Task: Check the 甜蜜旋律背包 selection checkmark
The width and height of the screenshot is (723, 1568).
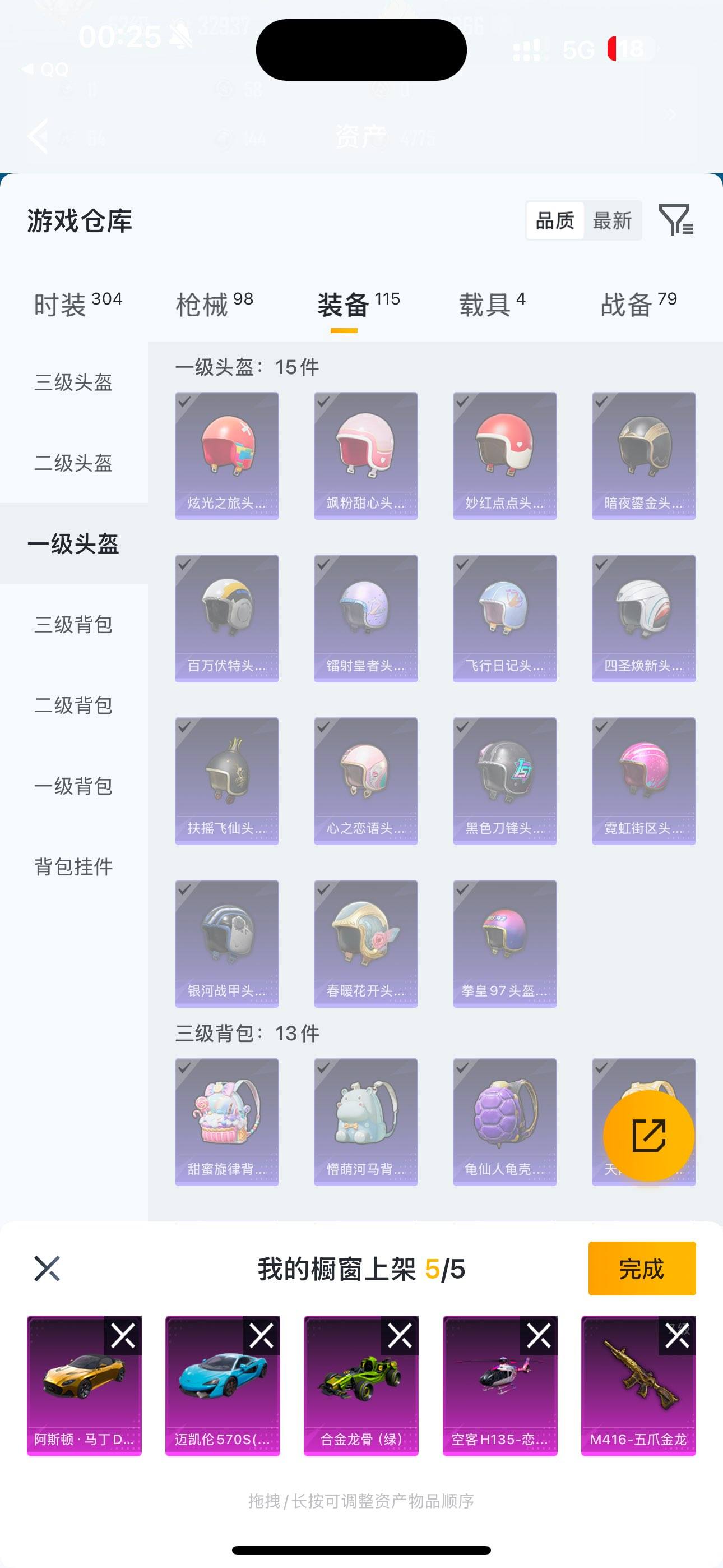Action: pyautogui.click(x=183, y=1070)
